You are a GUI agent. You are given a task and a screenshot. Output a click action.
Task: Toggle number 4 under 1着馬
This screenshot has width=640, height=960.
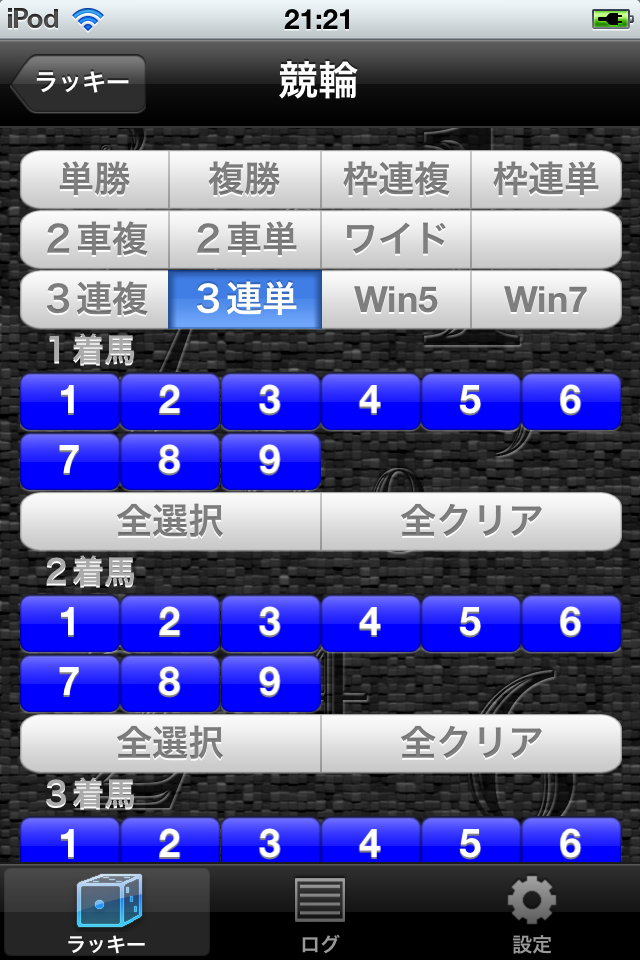coord(370,401)
